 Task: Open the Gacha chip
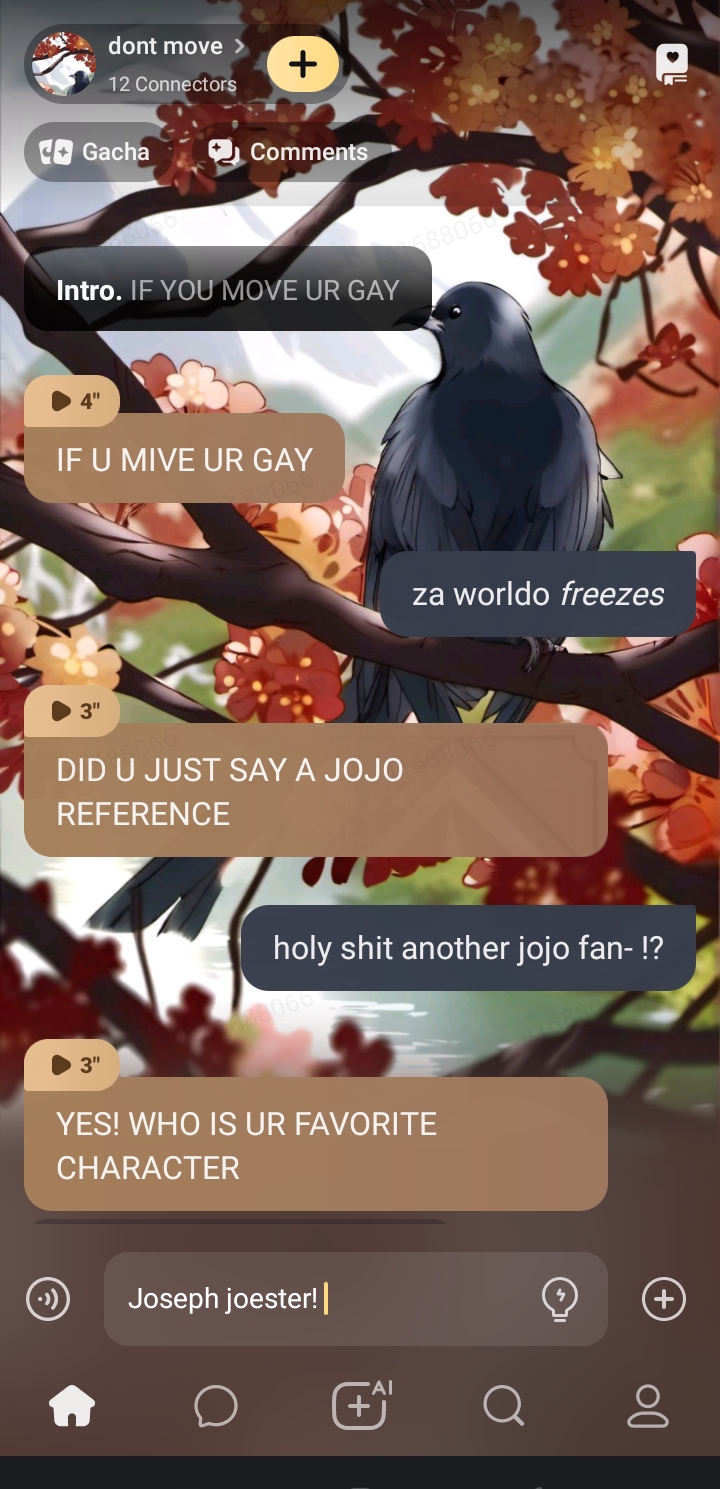(95, 152)
